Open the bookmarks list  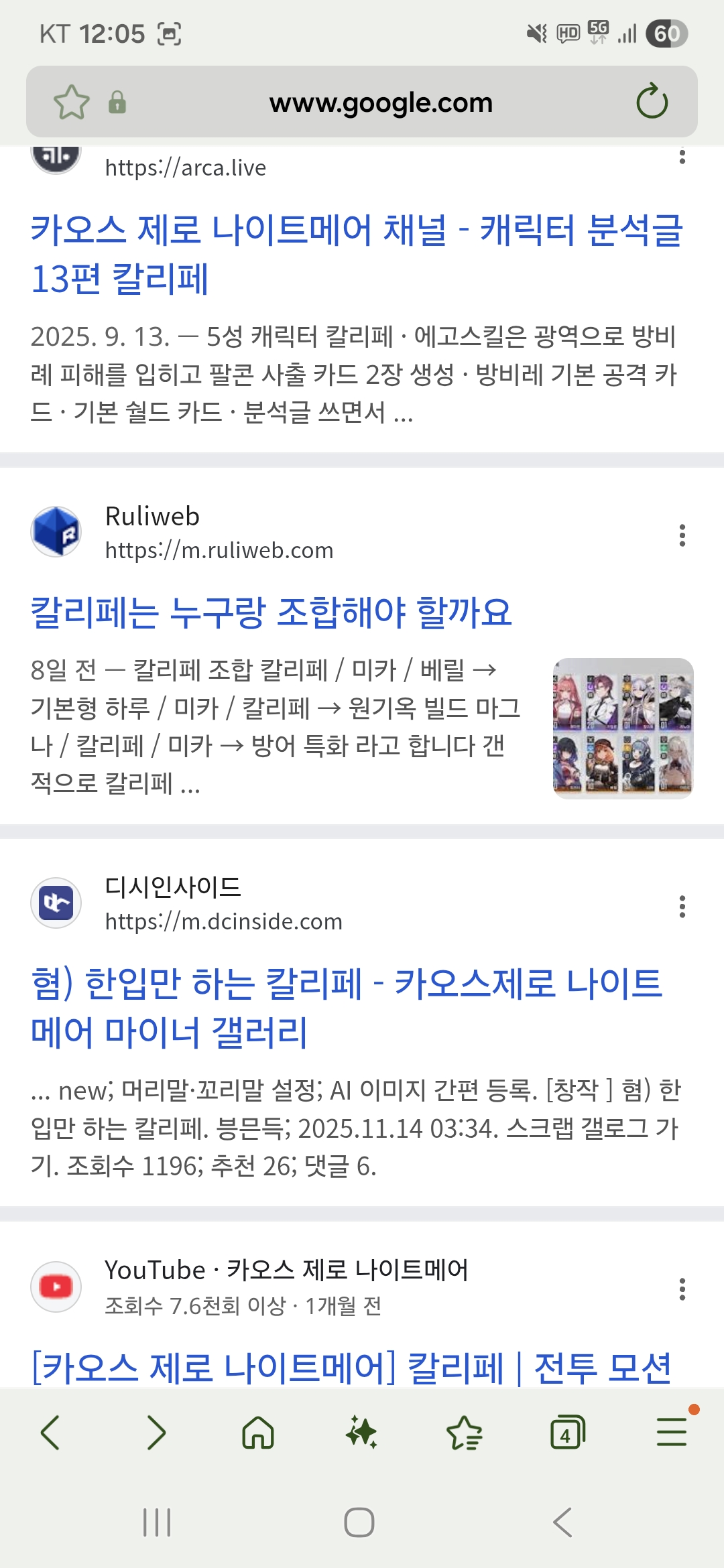tap(464, 1433)
